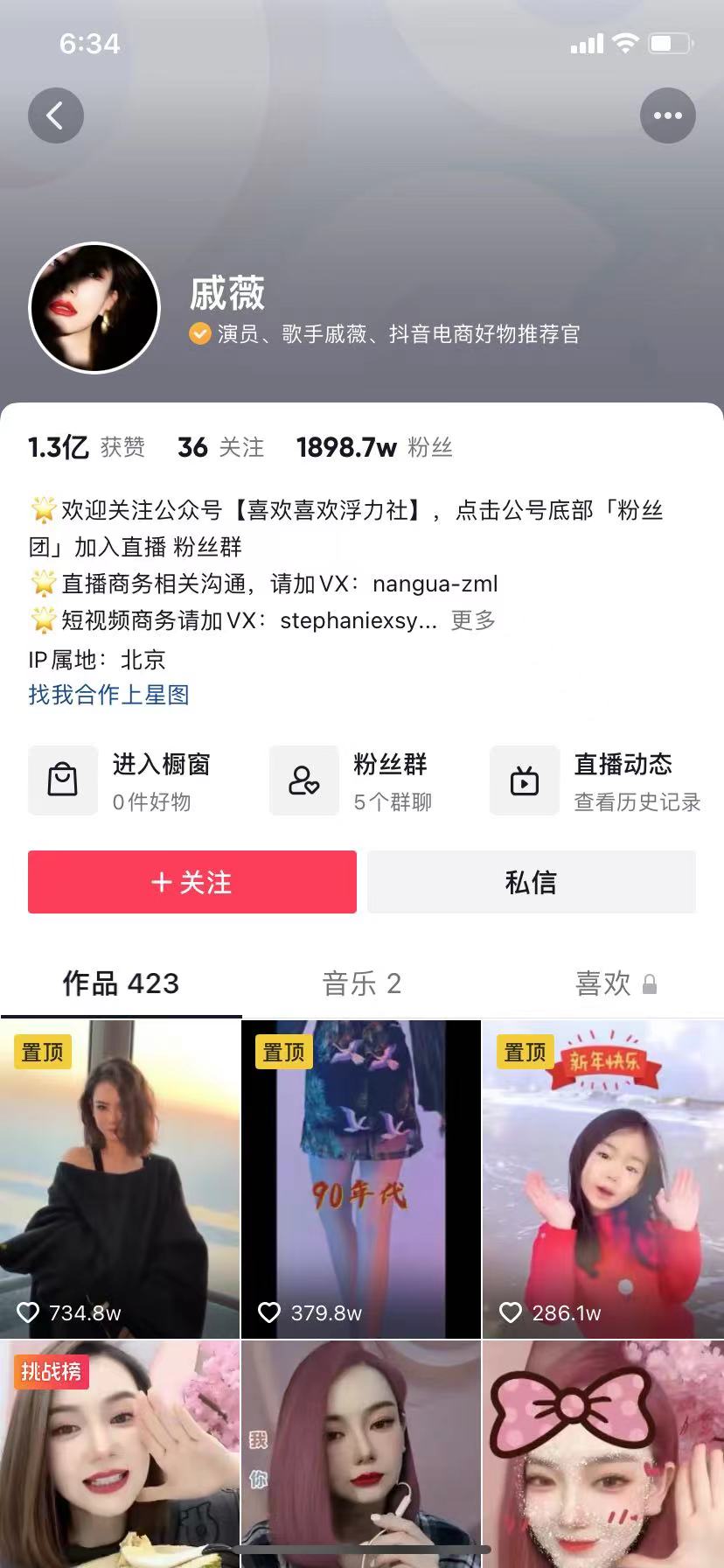Image resolution: width=724 pixels, height=1568 pixels.
Task: Switch to the 音乐 2 tab
Action: click(361, 983)
